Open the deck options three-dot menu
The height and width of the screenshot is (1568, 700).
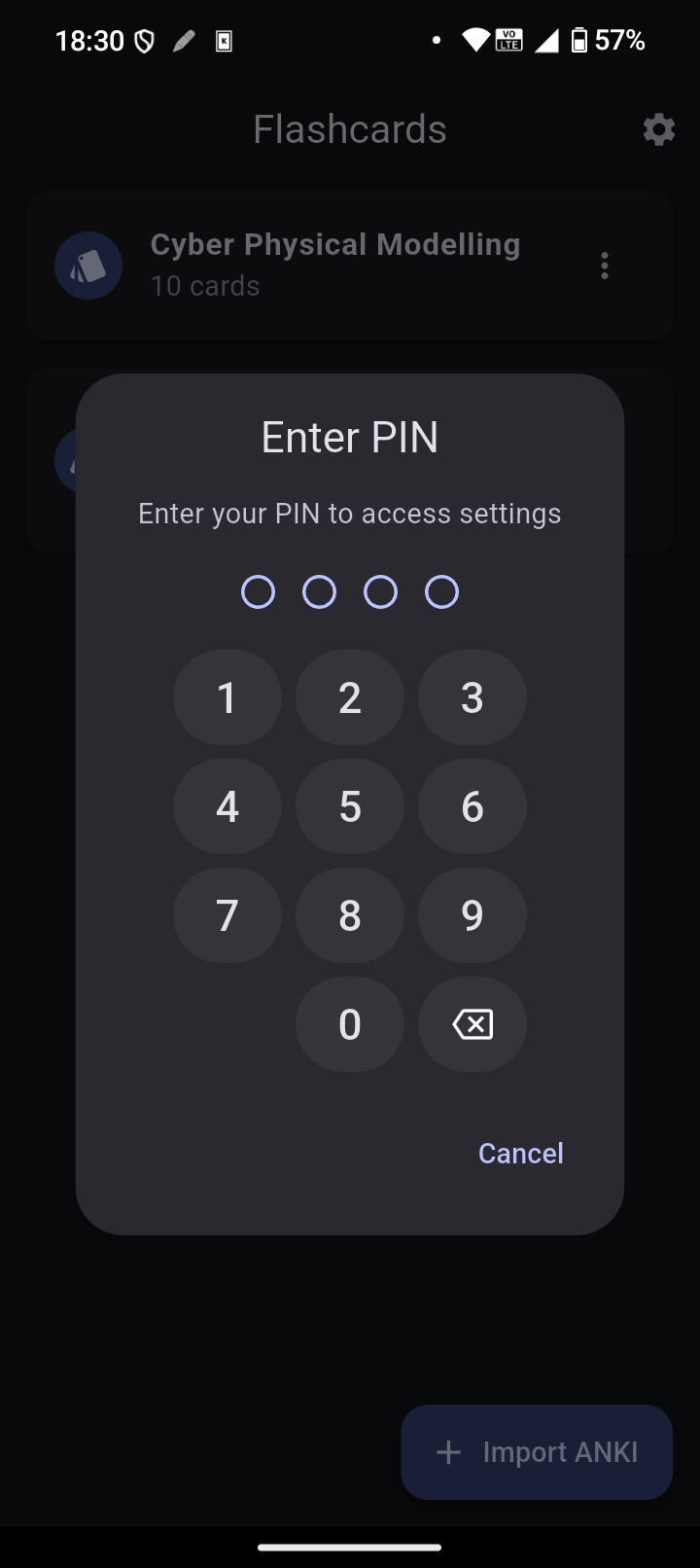pyautogui.click(x=604, y=265)
